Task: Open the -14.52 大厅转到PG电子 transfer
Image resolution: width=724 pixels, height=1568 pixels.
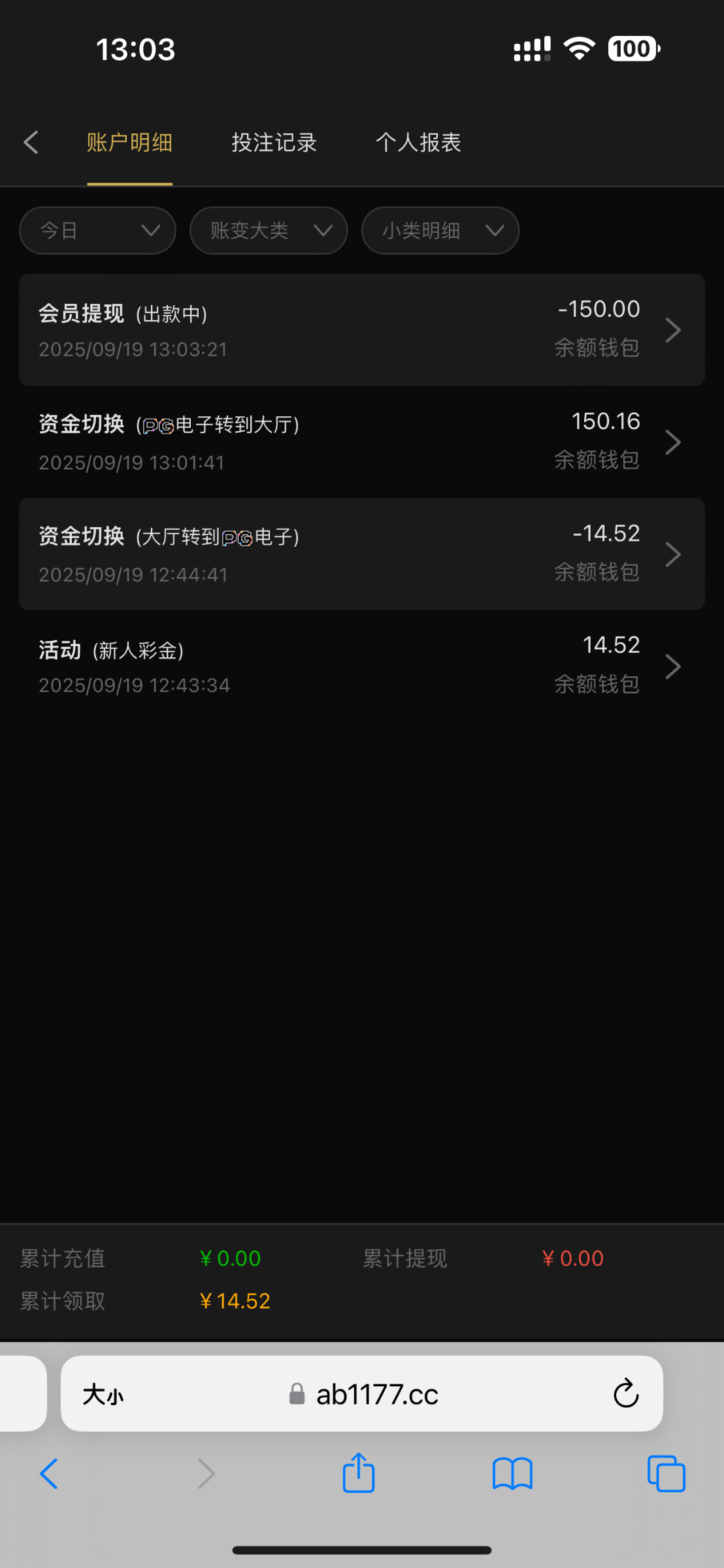Action: pyautogui.click(x=361, y=554)
